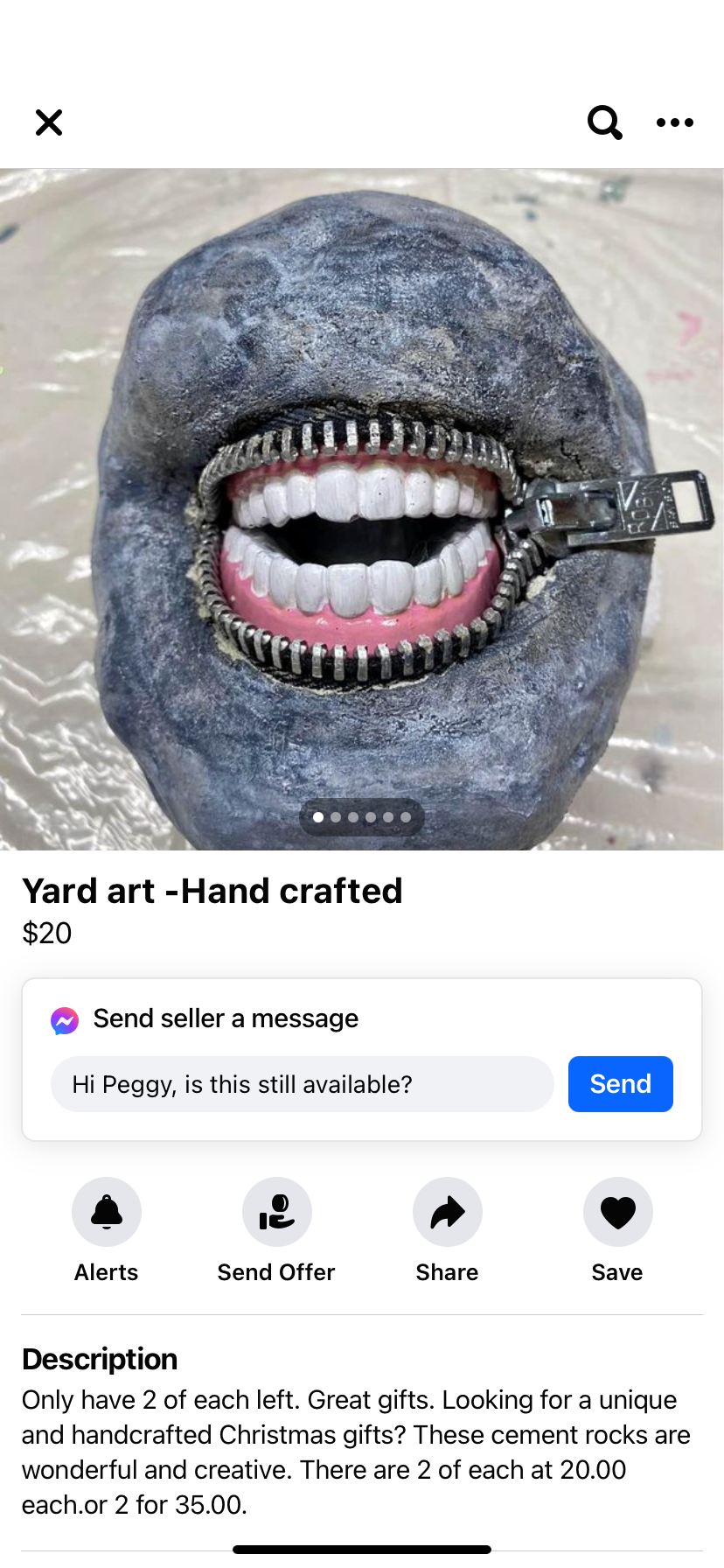Send the message to the seller
The image size is (724, 1568).
click(620, 1084)
